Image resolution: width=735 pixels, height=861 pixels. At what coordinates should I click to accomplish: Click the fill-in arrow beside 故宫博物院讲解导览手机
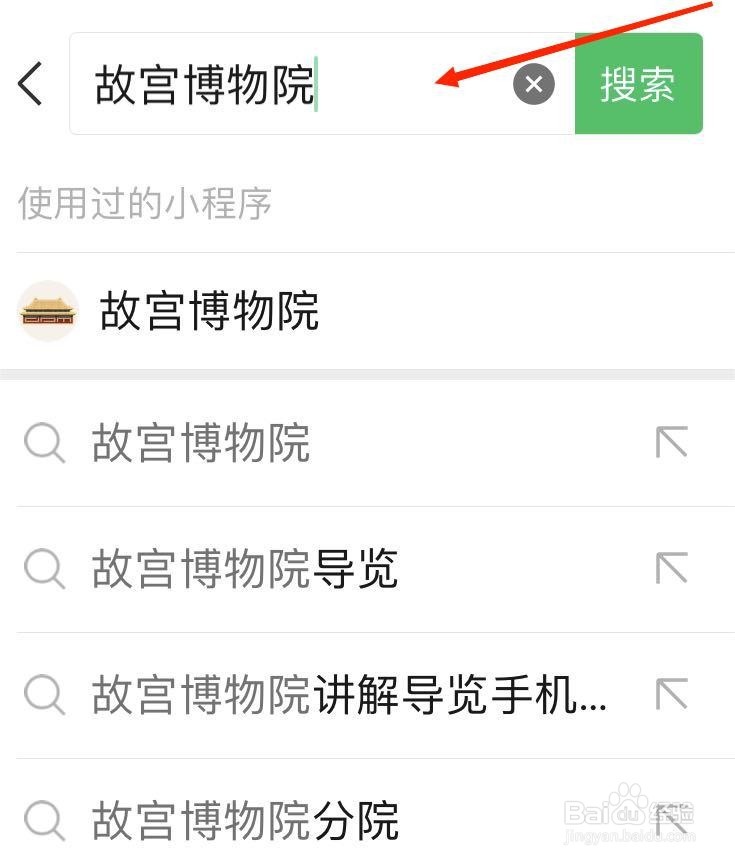[672, 695]
